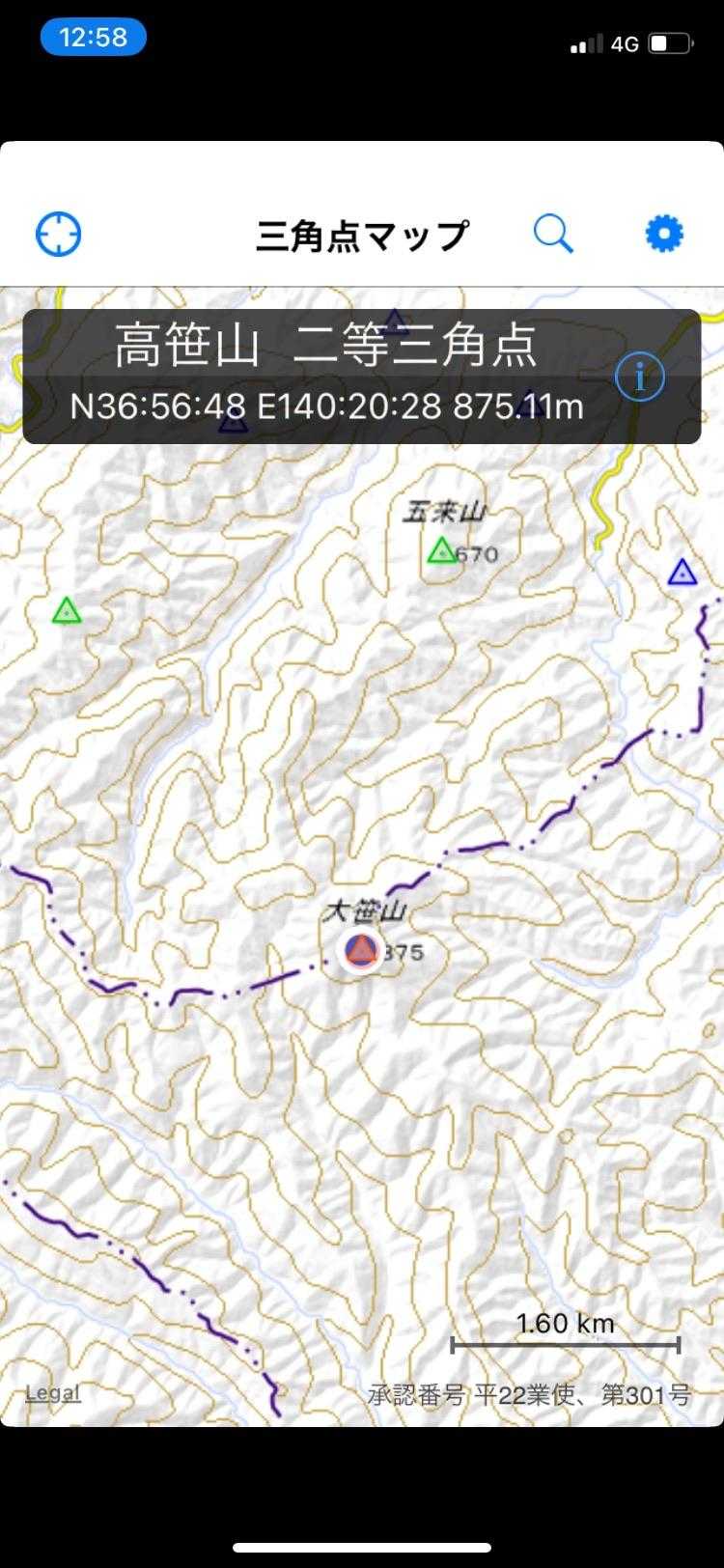Viewport: 724px width, 1568px height.
Task: Select the green triangle marker west of 五来山
Action: (x=66, y=610)
